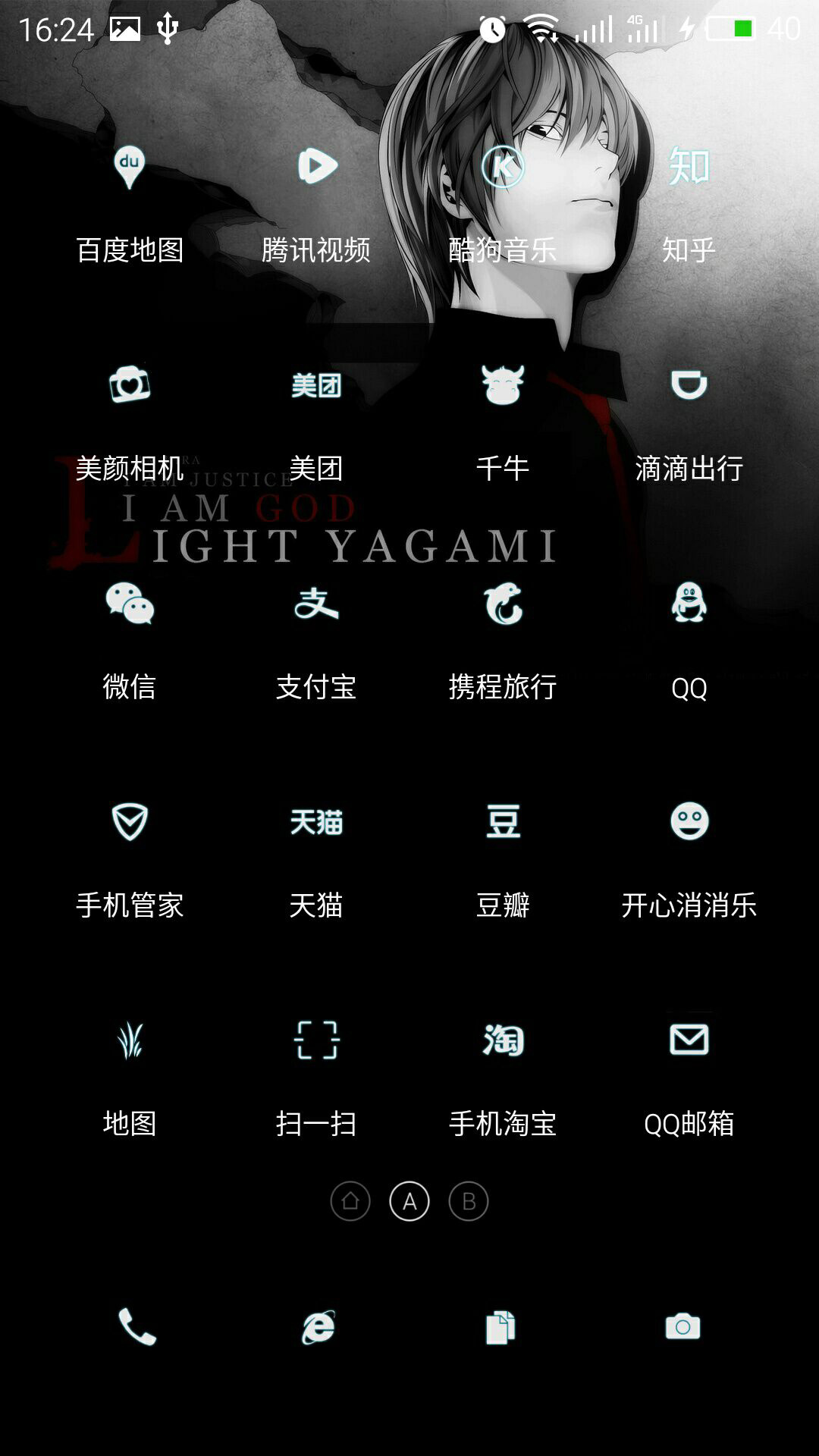Viewport: 819px width, 1456px height.
Task: Open the phone dialer in the dock
Action: [x=137, y=1327]
